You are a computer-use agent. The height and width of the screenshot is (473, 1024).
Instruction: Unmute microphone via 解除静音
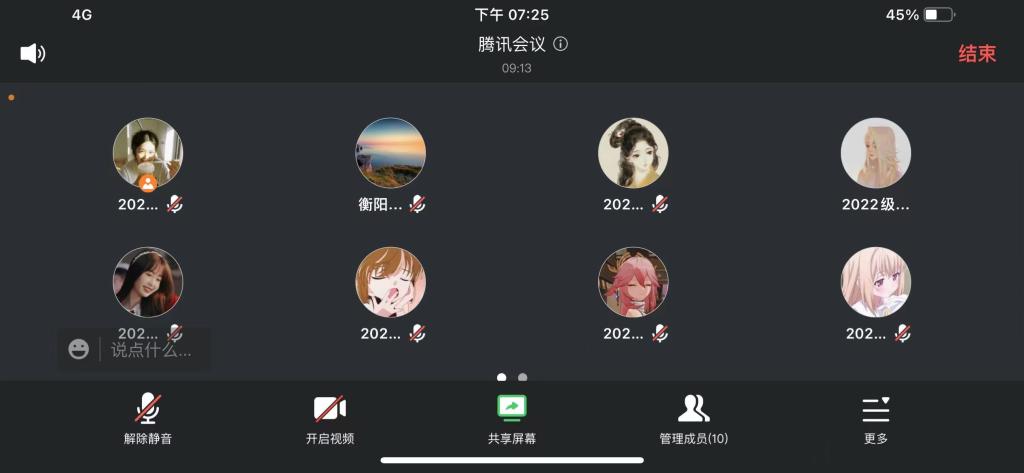point(148,418)
